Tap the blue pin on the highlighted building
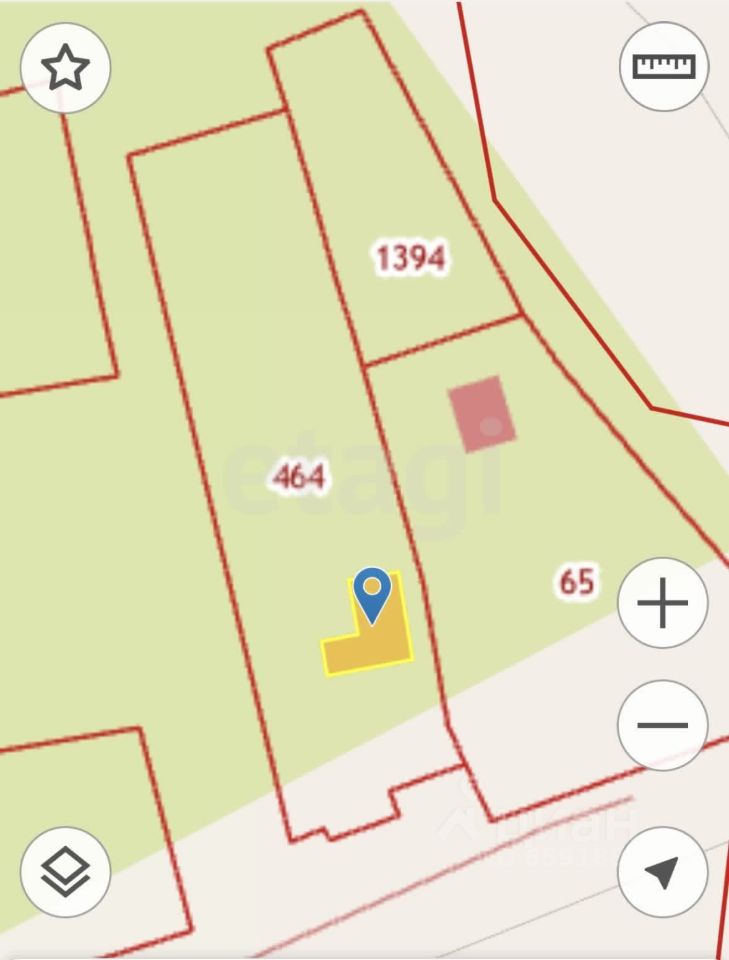The height and width of the screenshot is (960, 729). (x=372, y=592)
